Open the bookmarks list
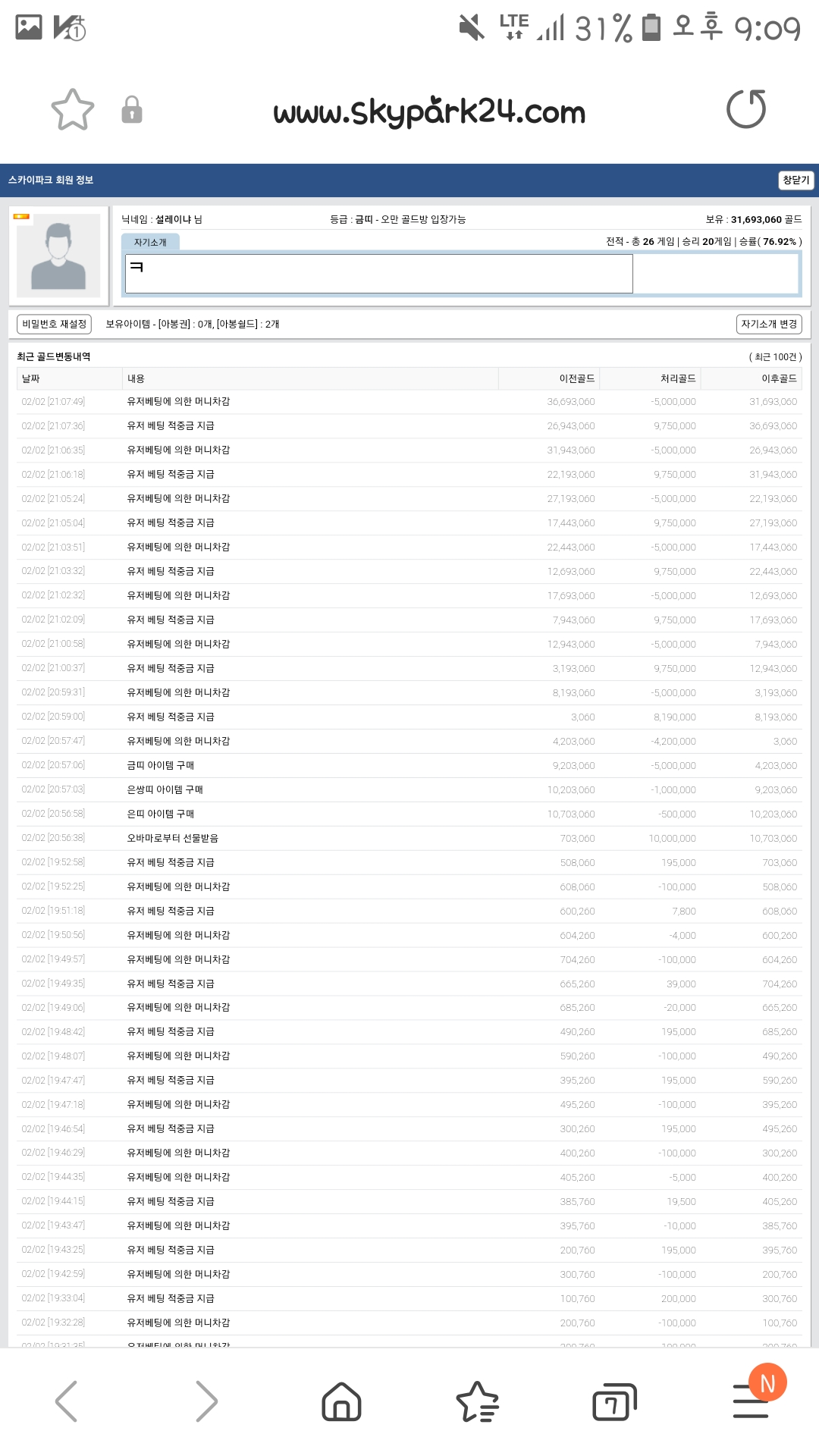 (477, 1401)
